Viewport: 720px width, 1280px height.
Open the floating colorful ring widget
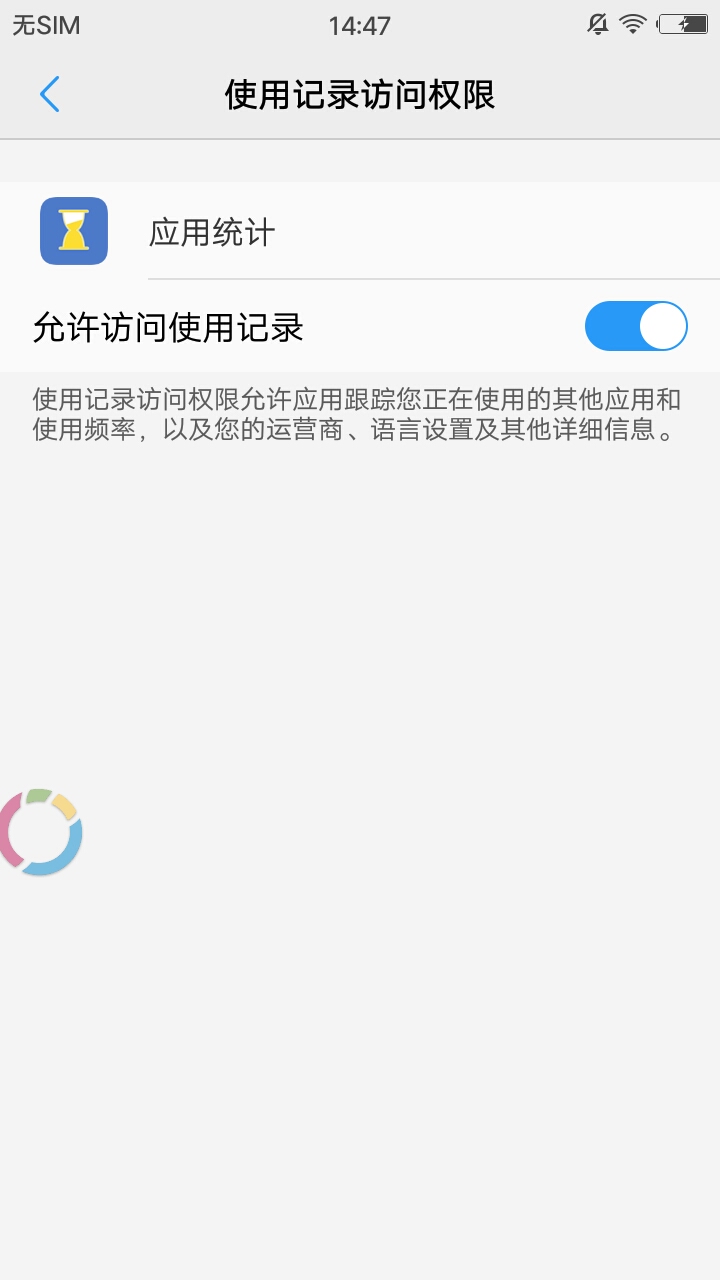pos(40,833)
